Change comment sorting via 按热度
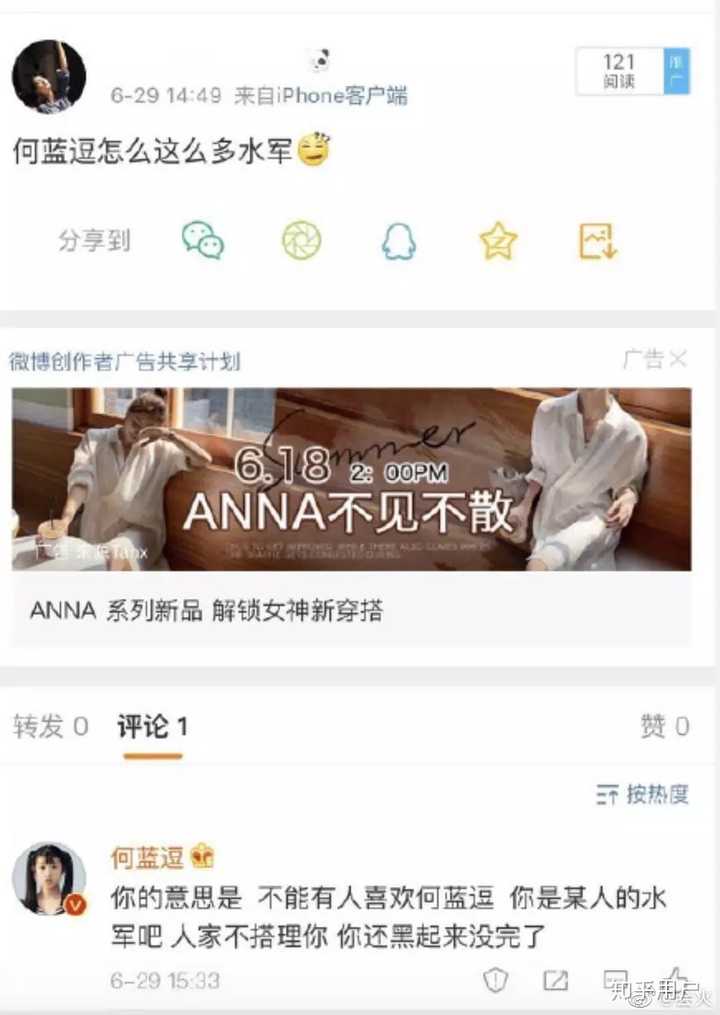This screenshot has width=720, height=1015. pos(643,795)
